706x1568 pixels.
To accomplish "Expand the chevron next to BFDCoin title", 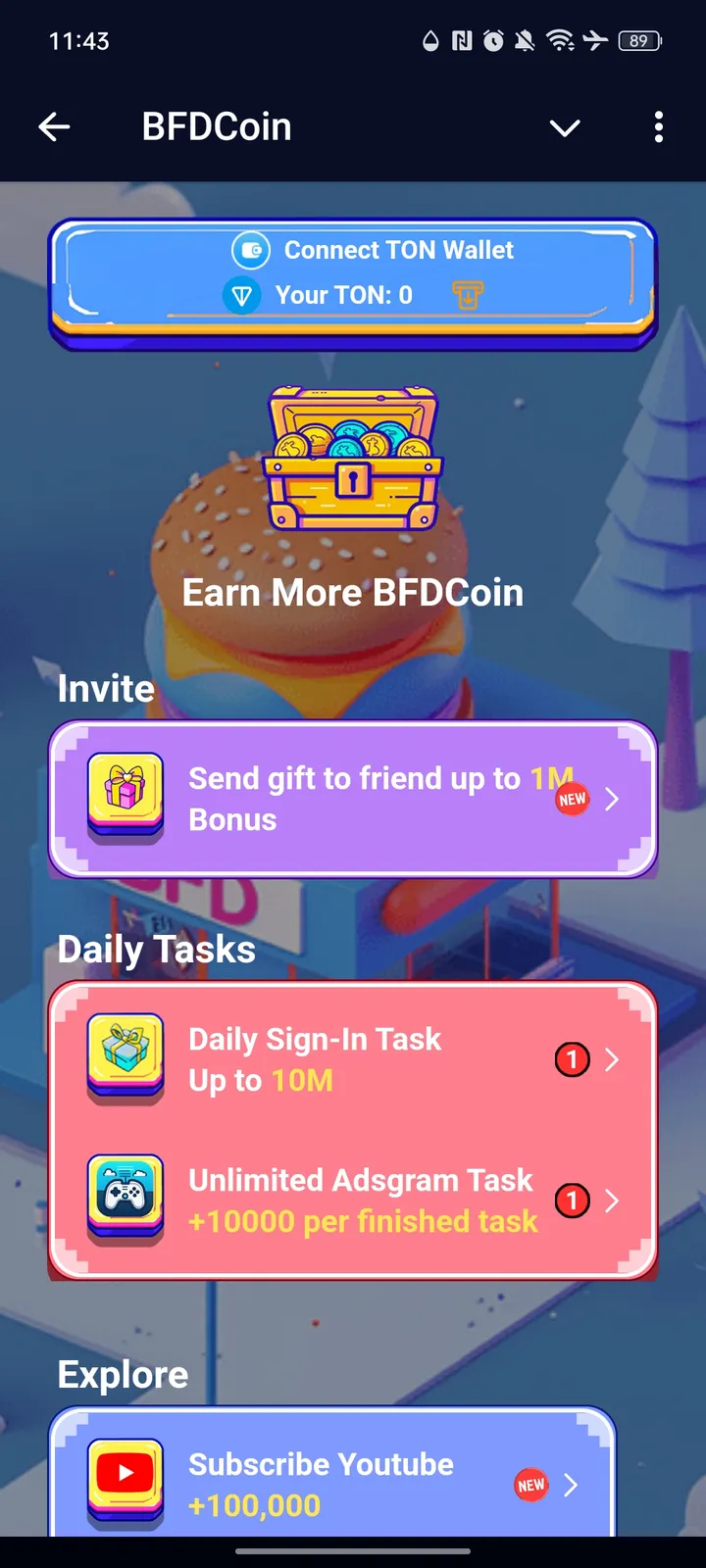I will 565,128.
